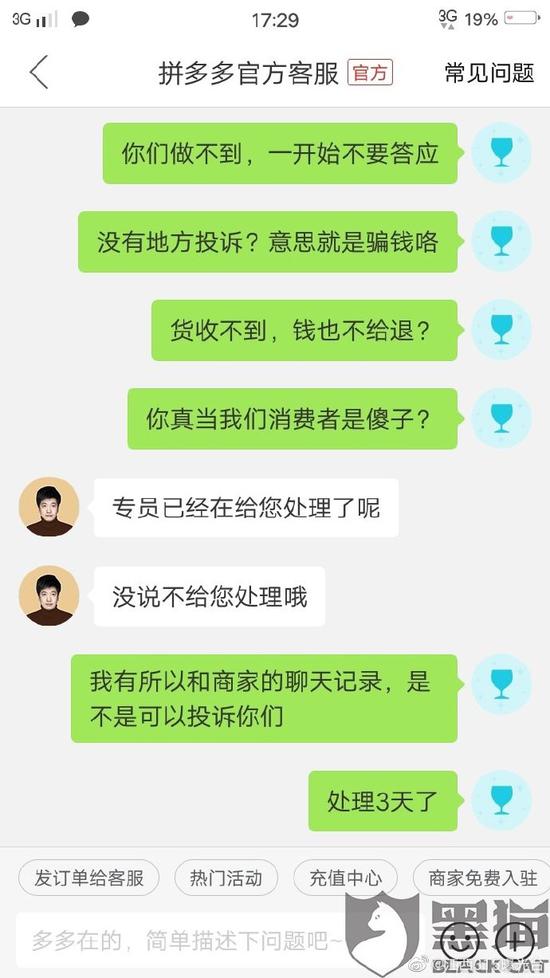
Task: Open the emoji picker icon
Action: point(460,940)
